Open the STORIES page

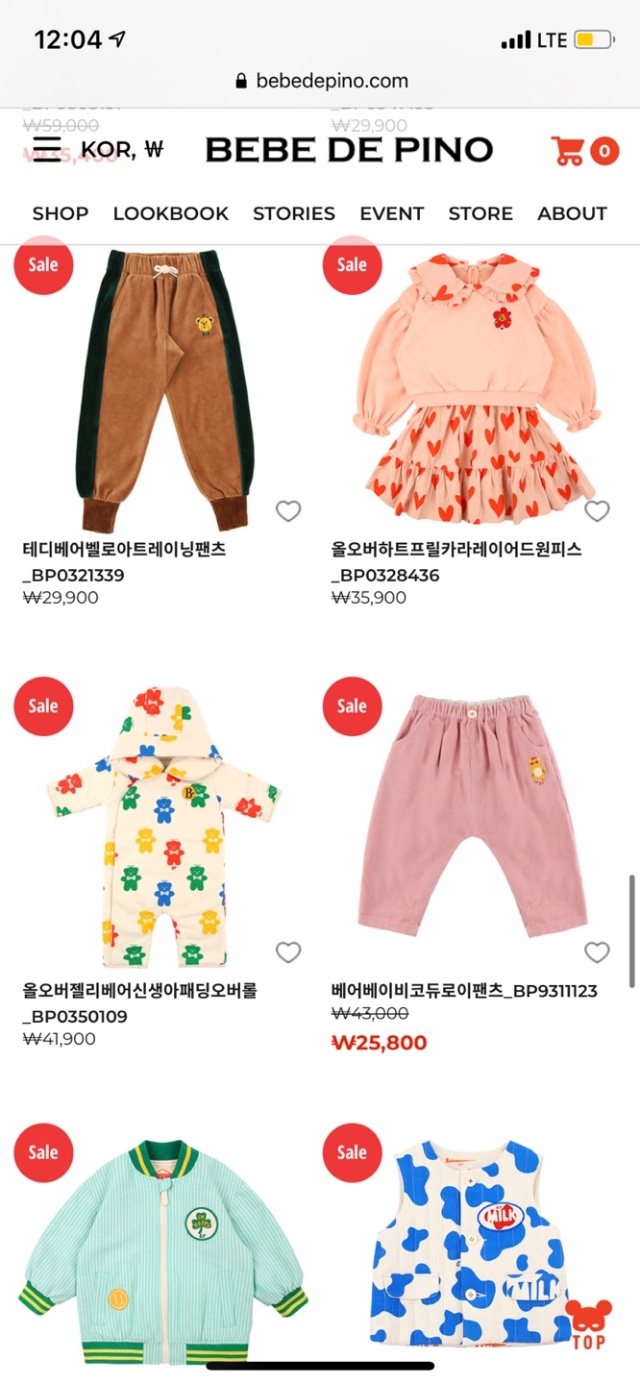pyautogui.click(x=293, y=213)
